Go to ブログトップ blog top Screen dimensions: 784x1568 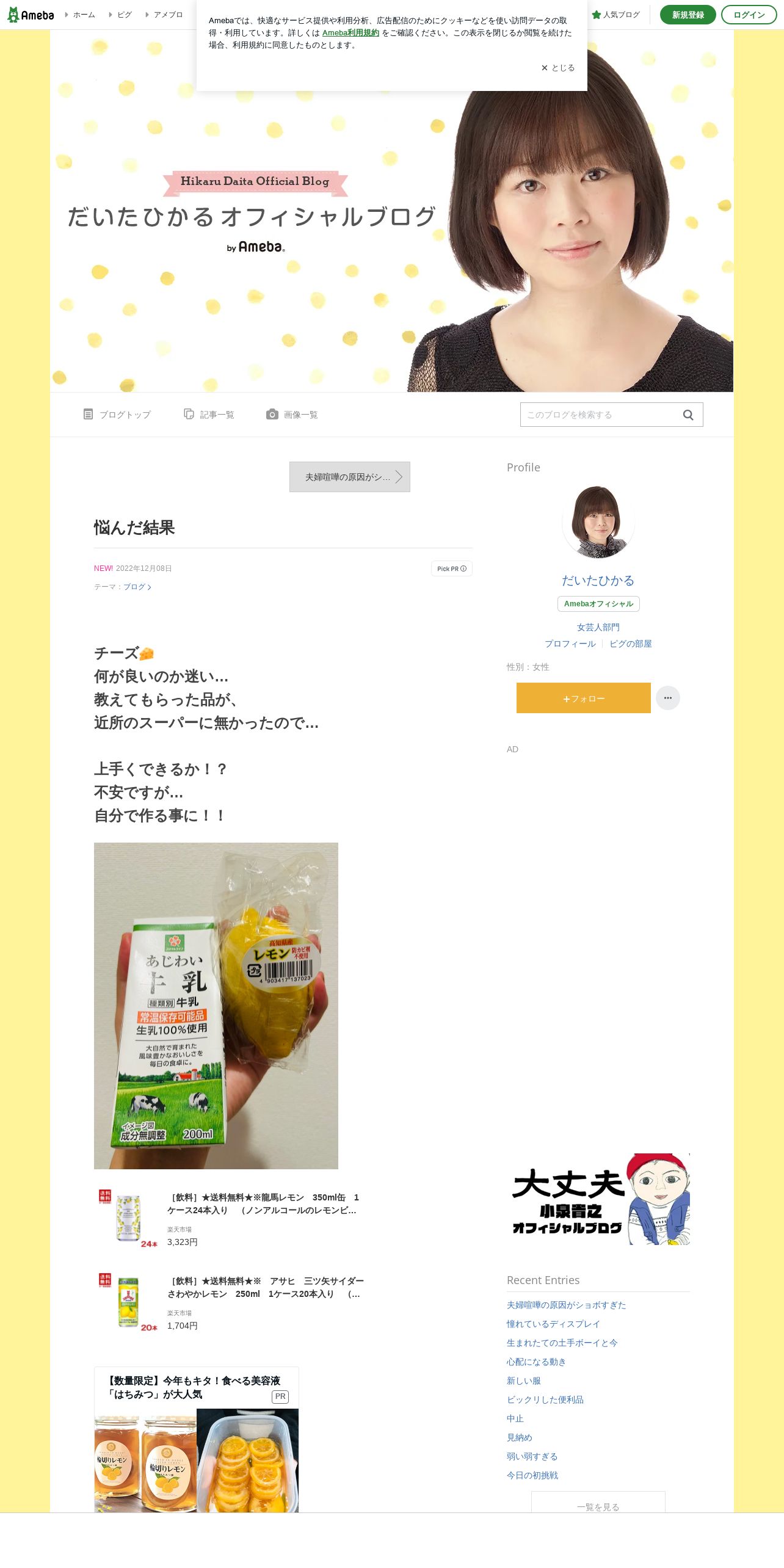tap(117, 415)
